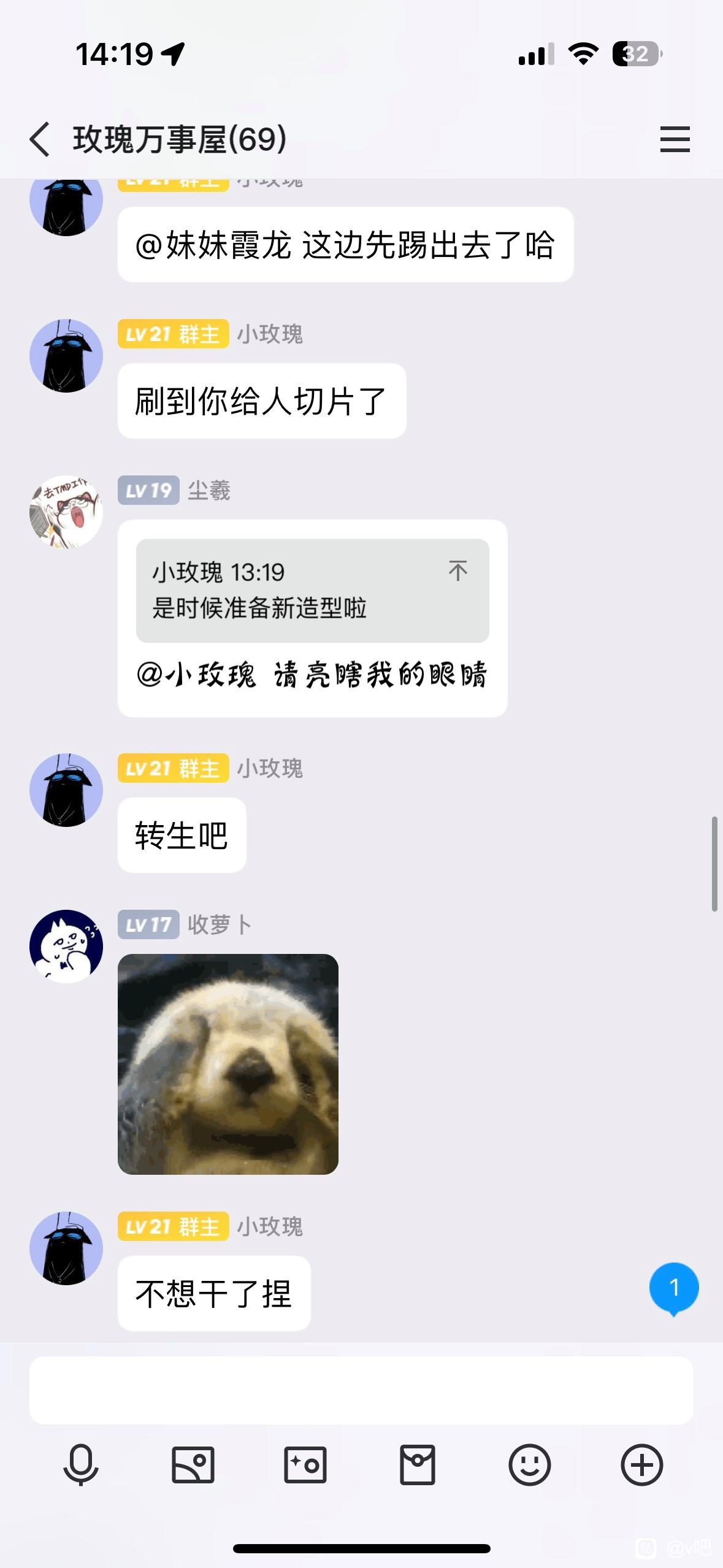Image resolution: width=723 pixels, height=1568 pixels.
Task: Open 小玫瑰's avatar beside 转生吧
Action: click(x=66, y=790)
